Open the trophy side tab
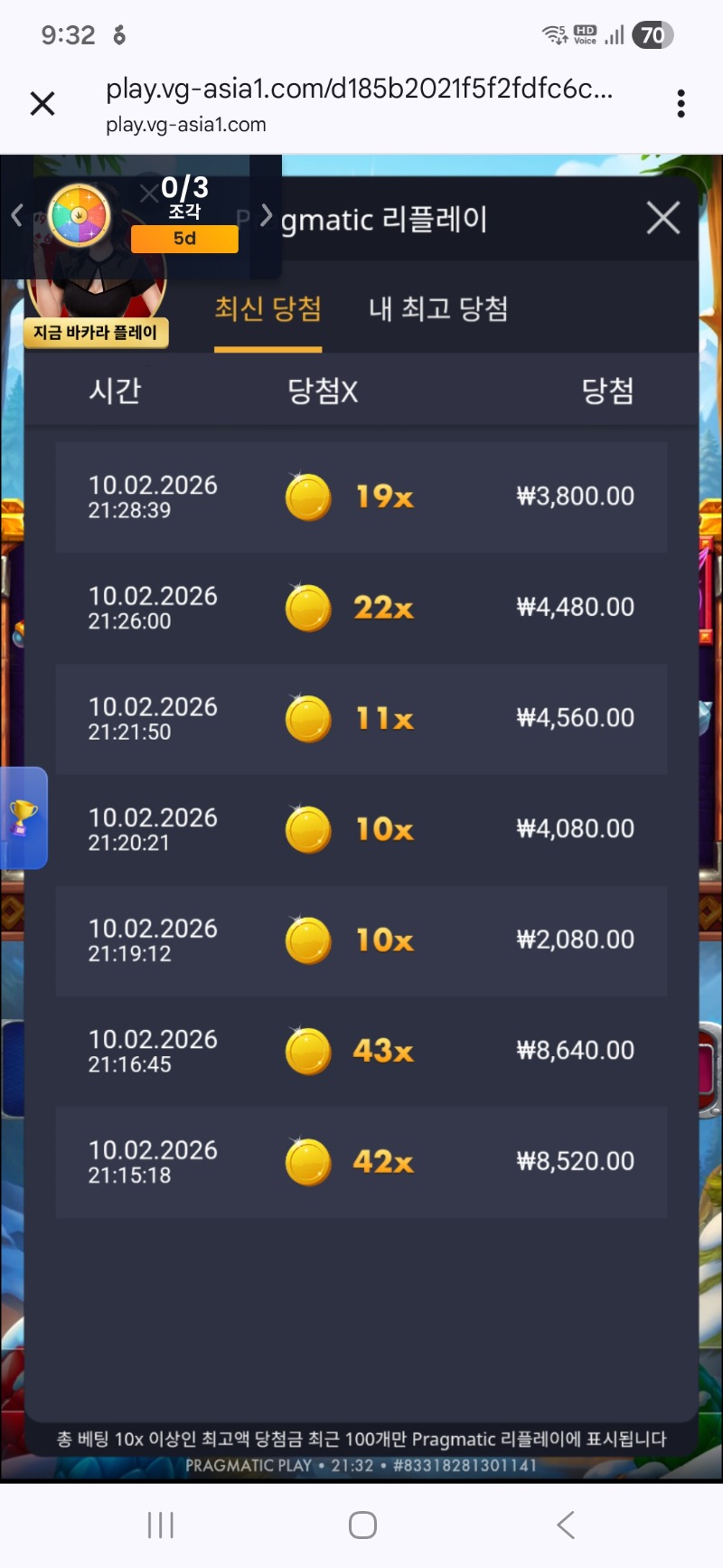723x1568 pixels. 23,817
